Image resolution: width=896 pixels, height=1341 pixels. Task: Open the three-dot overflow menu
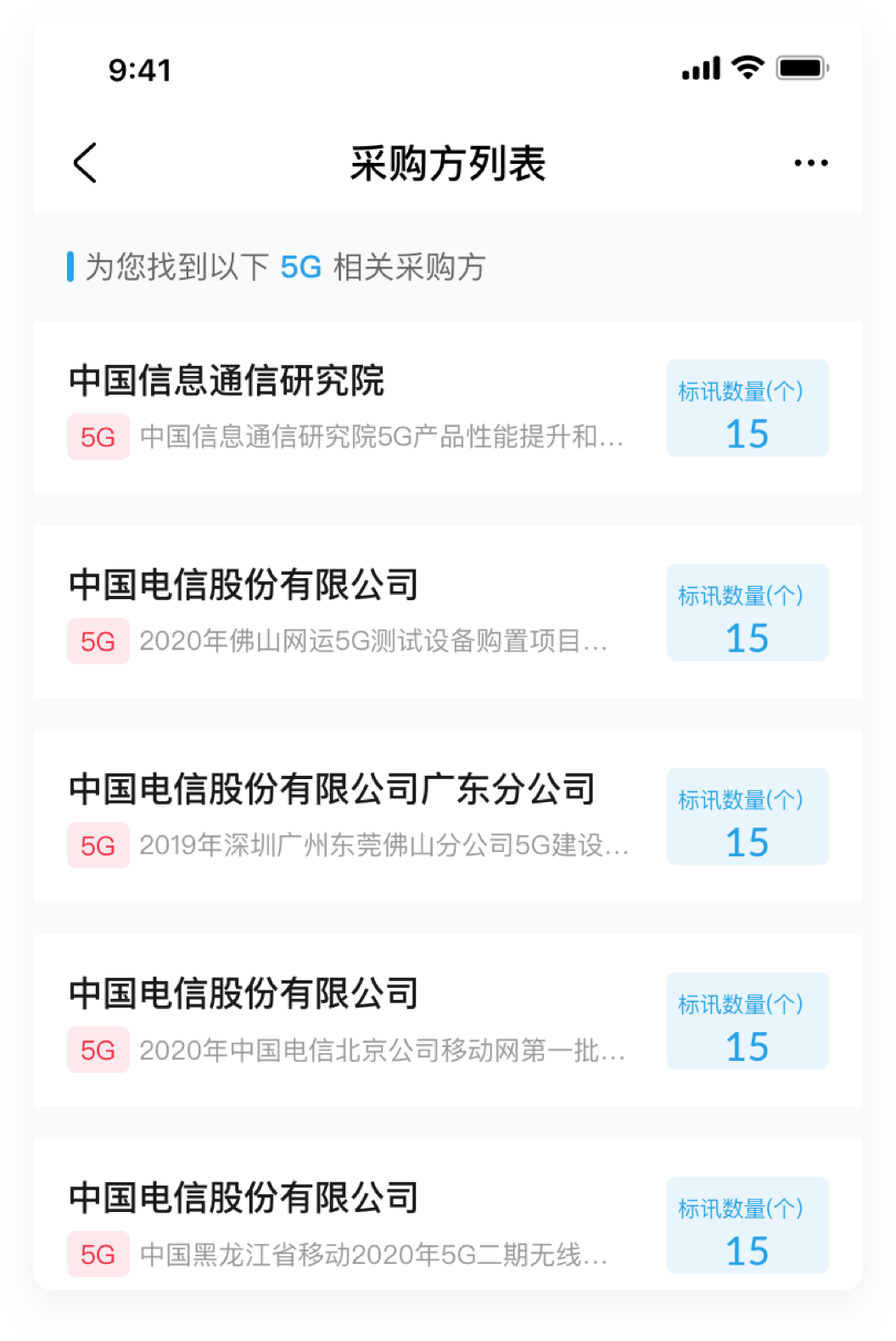pyautogui.click(x=810, y=163)
